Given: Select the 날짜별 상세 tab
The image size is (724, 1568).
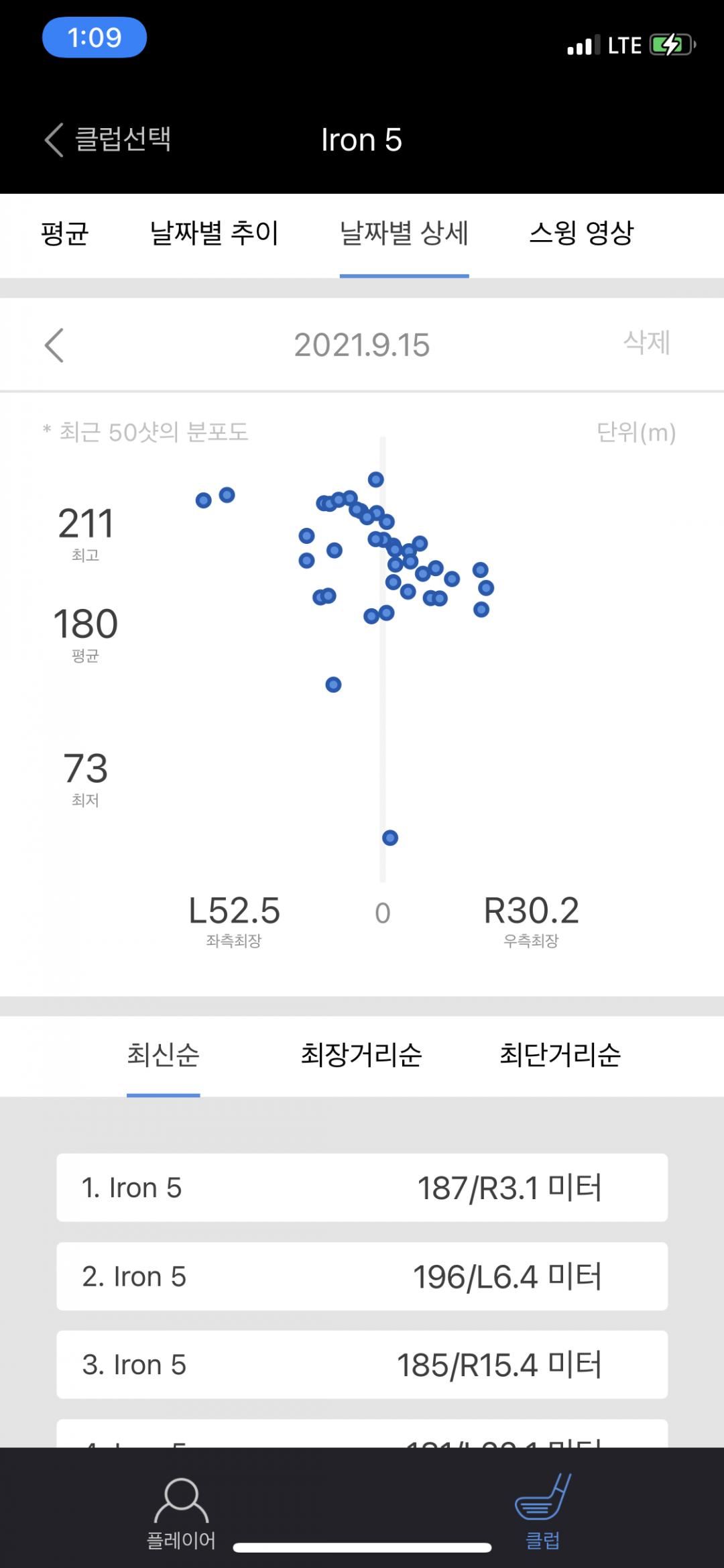Looking at the screenshot, I should point(404,233).
